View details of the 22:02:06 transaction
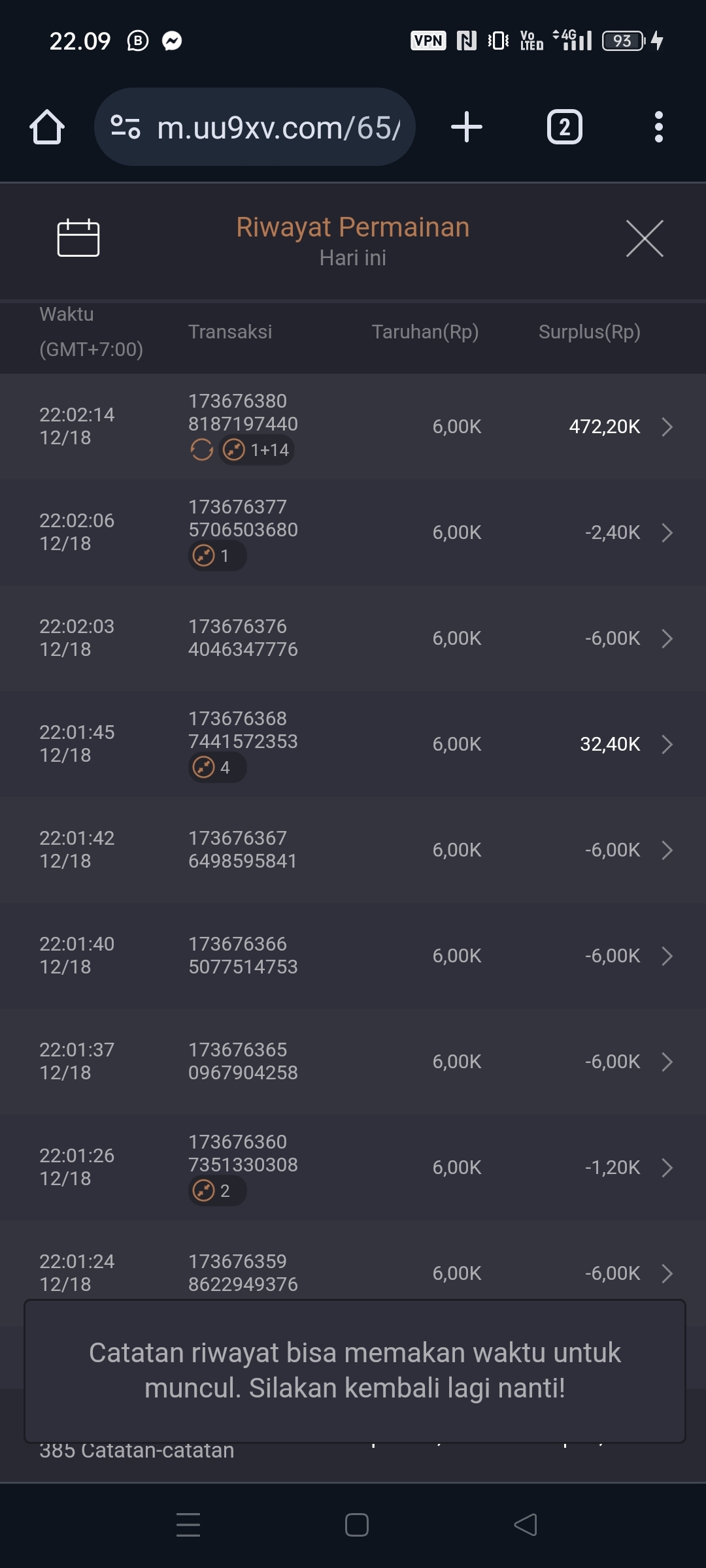This screenshot has width=706, height=1568. [353, 532]
